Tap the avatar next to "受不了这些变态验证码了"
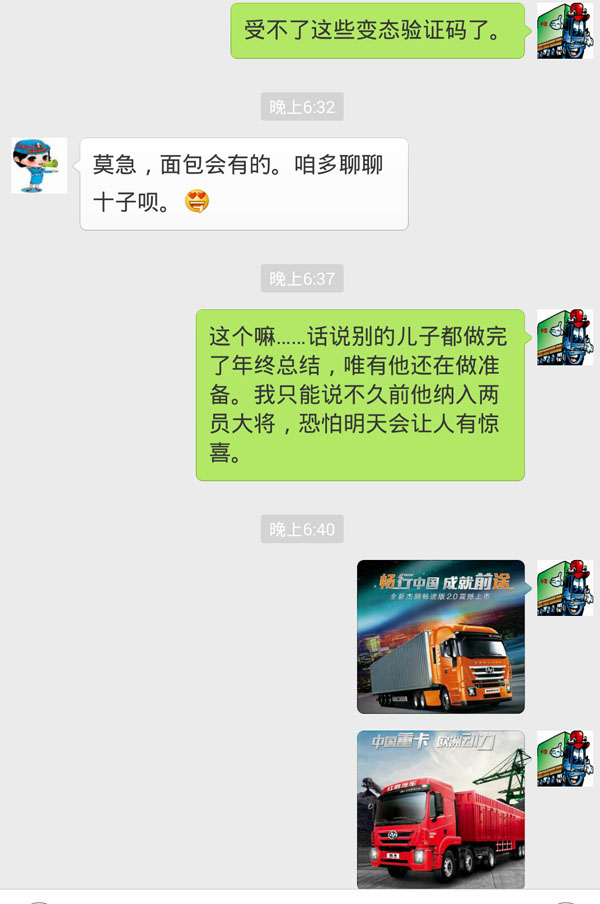This screenshot has height=904, width=600. 565,31
